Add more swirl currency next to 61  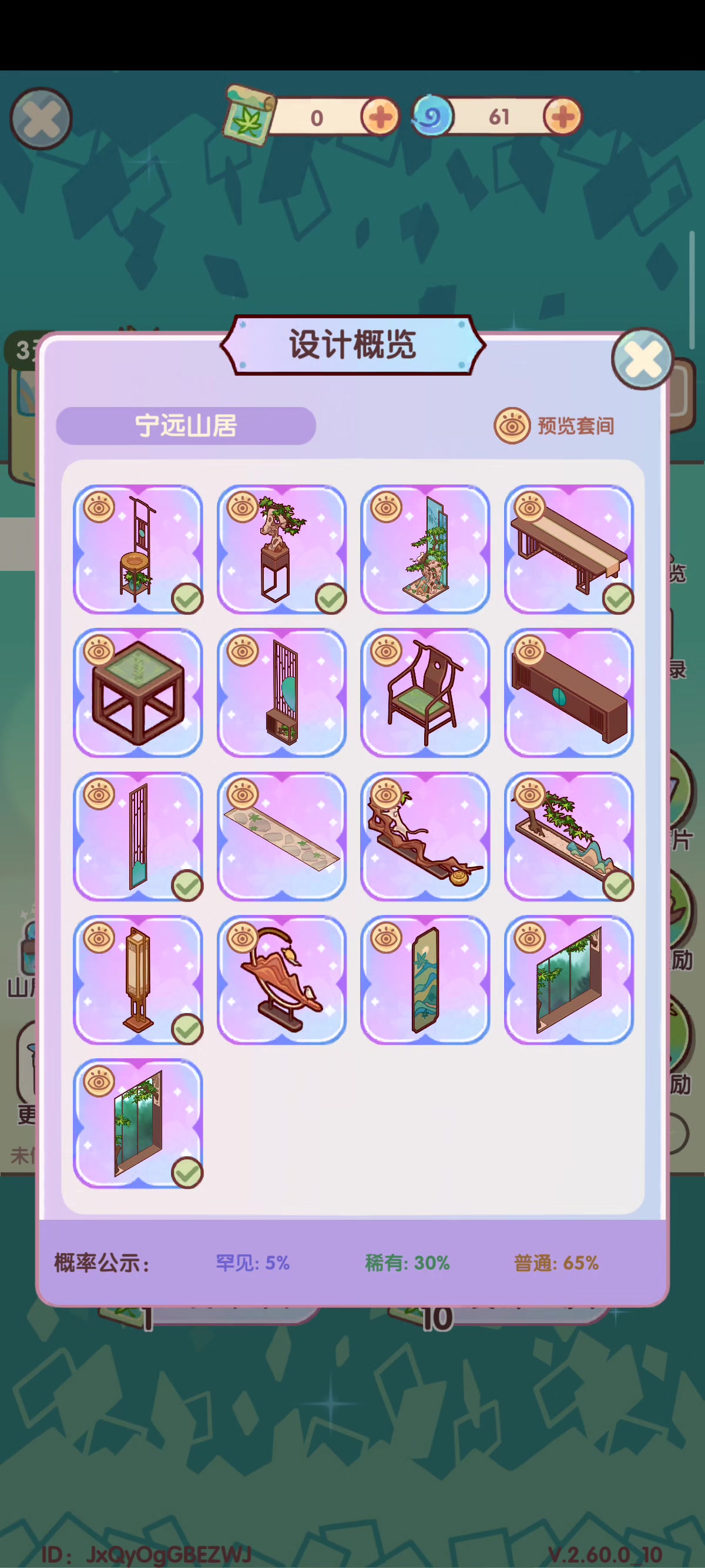(x=562, y=116)
